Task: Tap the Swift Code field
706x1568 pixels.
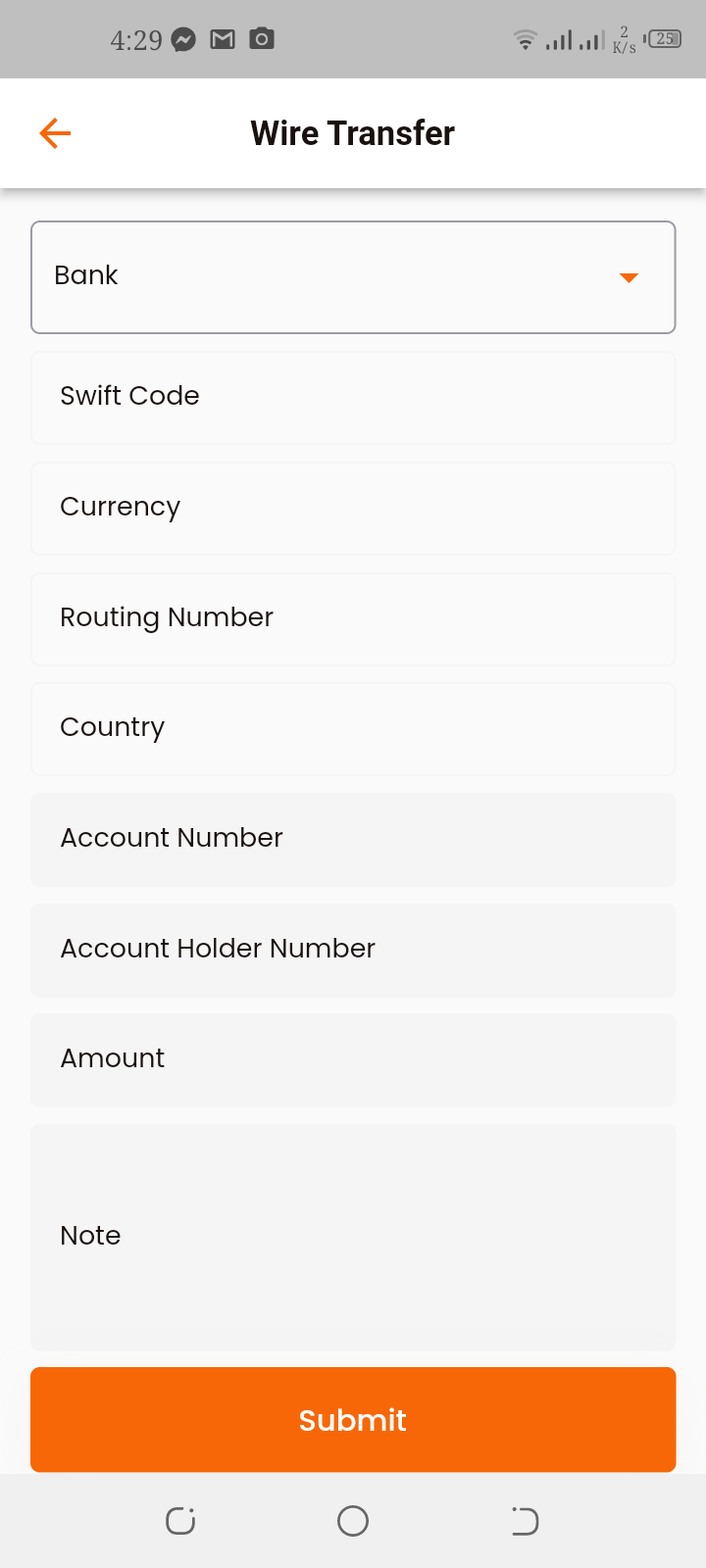Action: (x=353, y=397)
